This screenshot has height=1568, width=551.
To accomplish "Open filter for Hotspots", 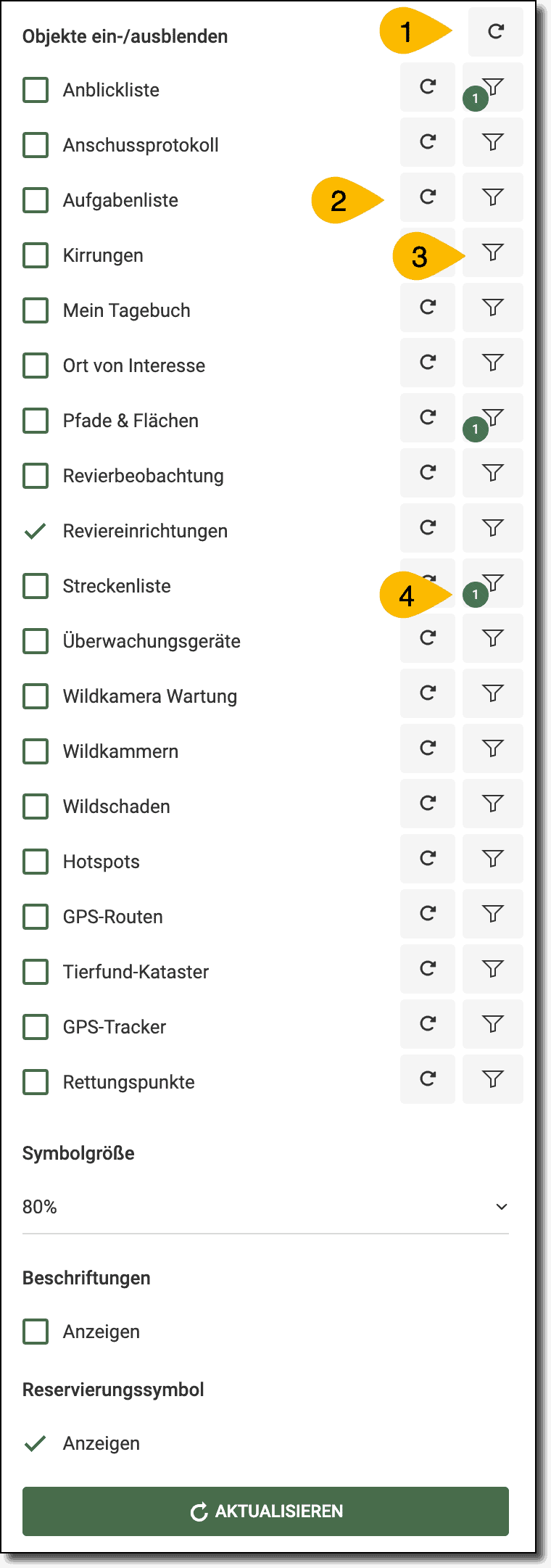I will point(493,859).
